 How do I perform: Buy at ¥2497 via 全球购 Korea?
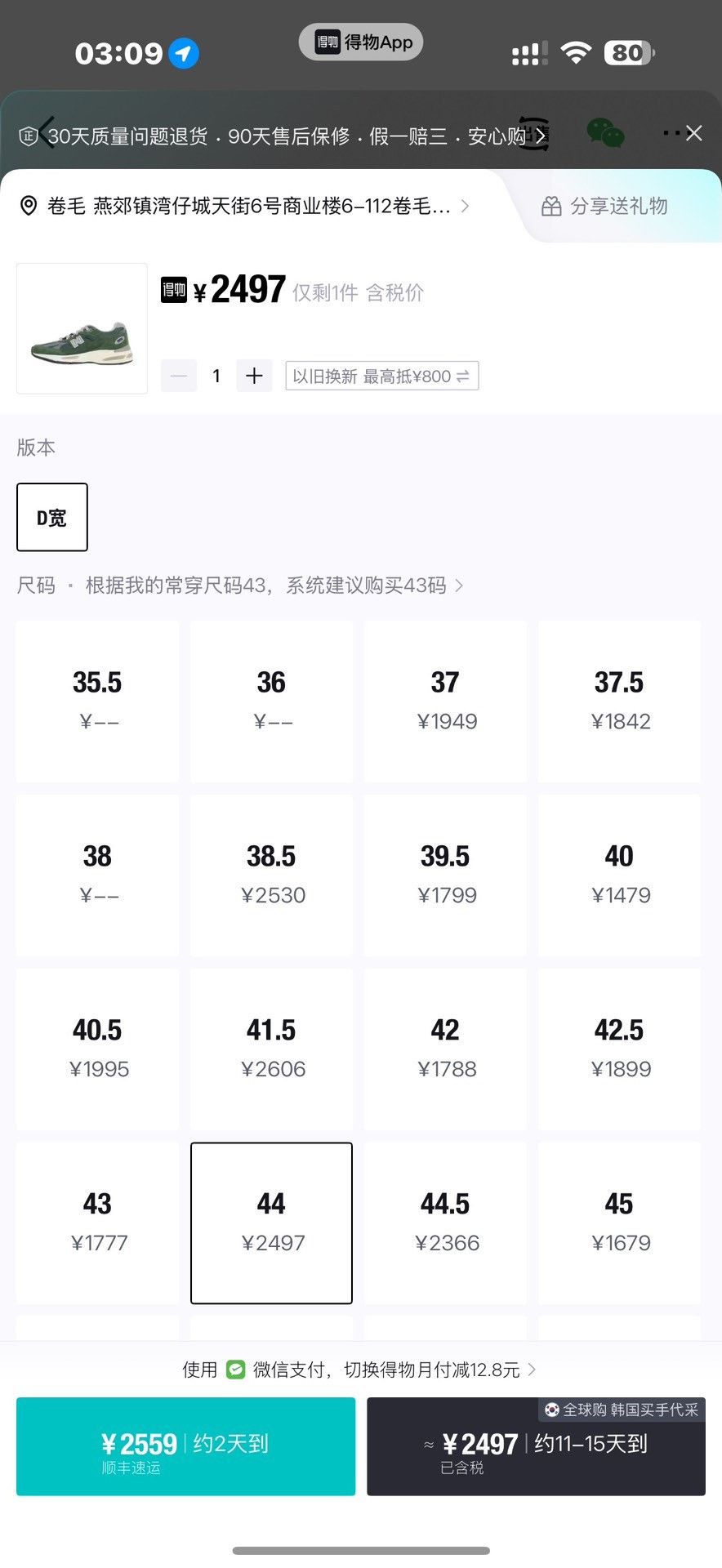pyautogui.click(x=536, y=1446)
